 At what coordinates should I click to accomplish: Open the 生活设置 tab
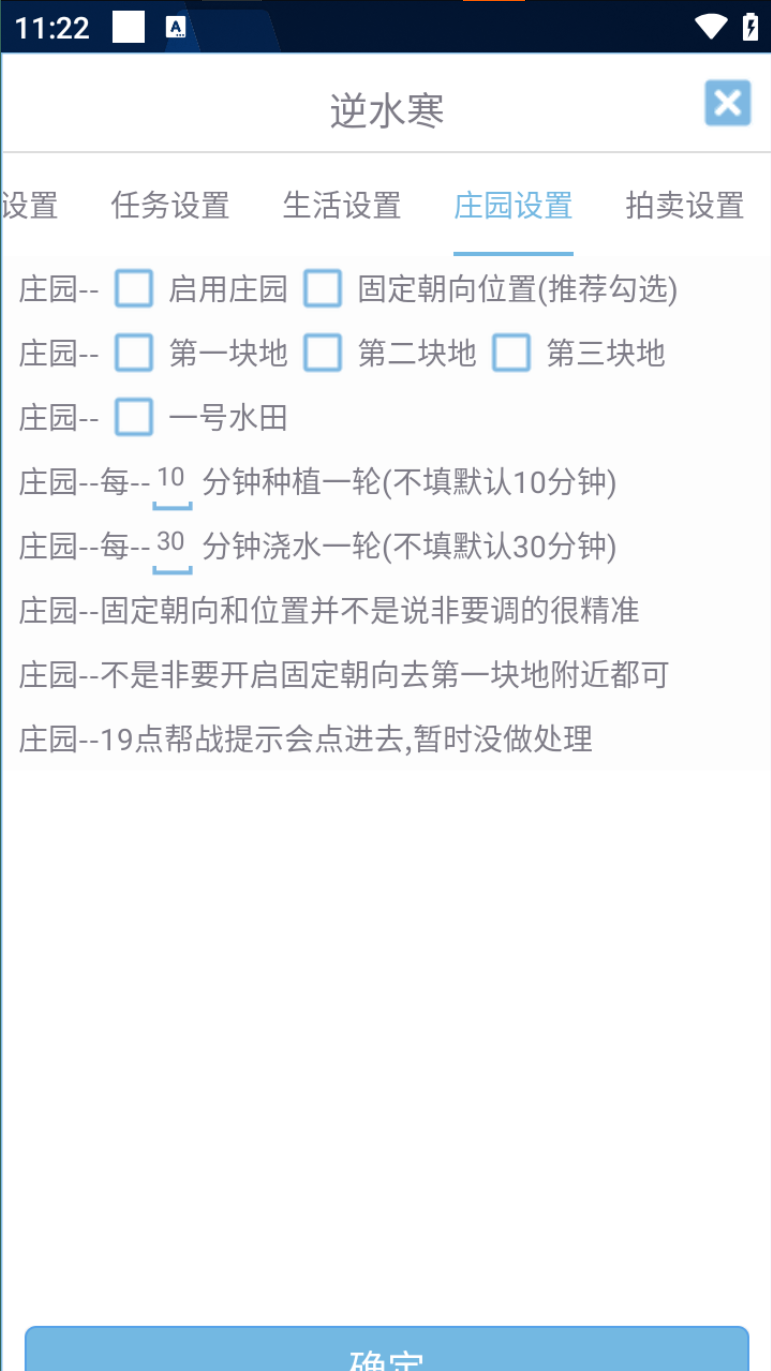pos(340,206)
